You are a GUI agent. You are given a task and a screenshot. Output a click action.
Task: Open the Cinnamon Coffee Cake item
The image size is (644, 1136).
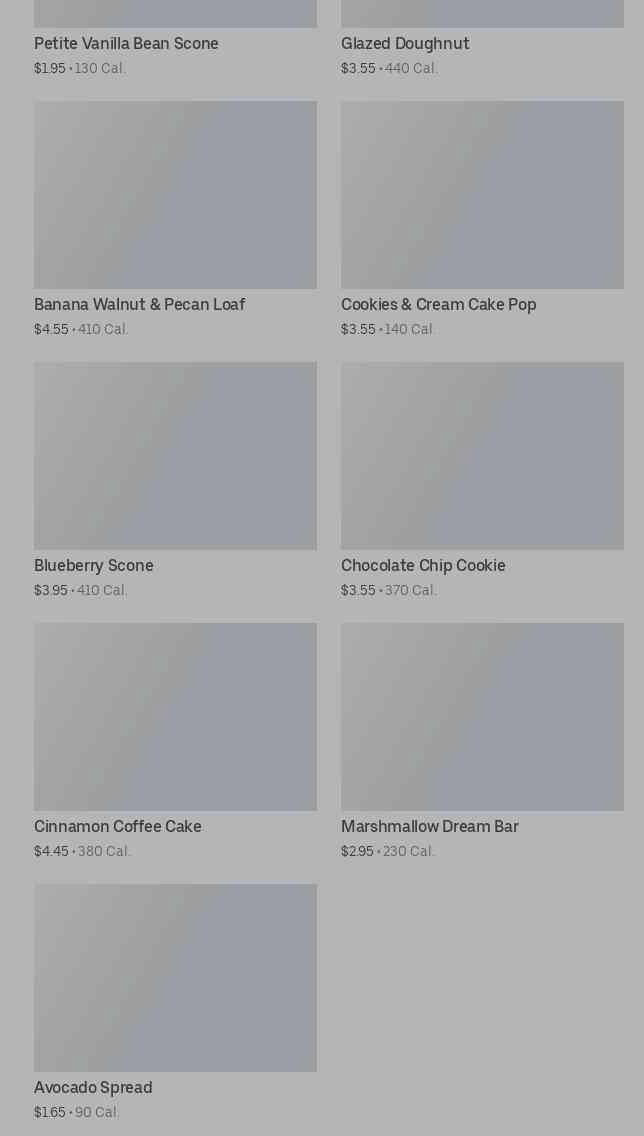click(x=175, y=718)
